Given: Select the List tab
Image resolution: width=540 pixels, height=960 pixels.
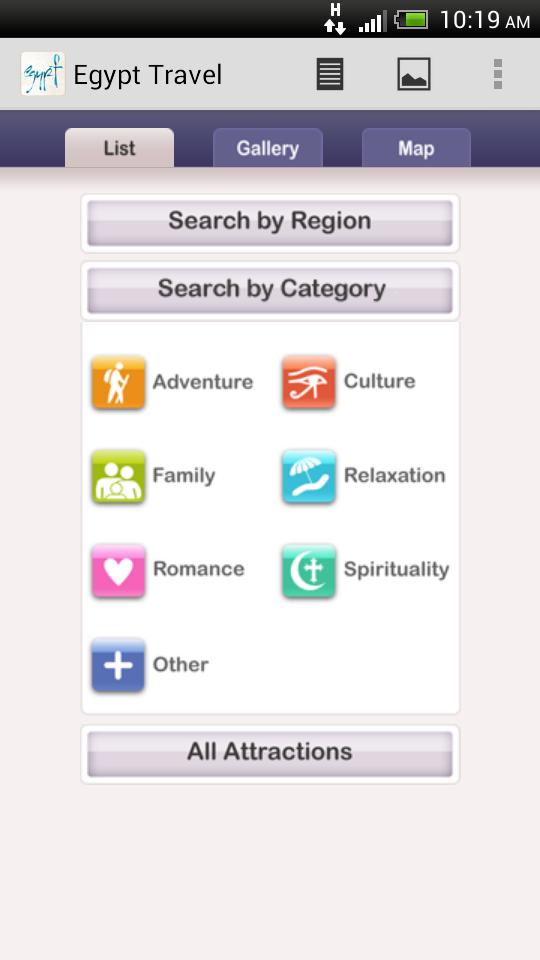Looking at the screenshot, I should pos(119,148).
